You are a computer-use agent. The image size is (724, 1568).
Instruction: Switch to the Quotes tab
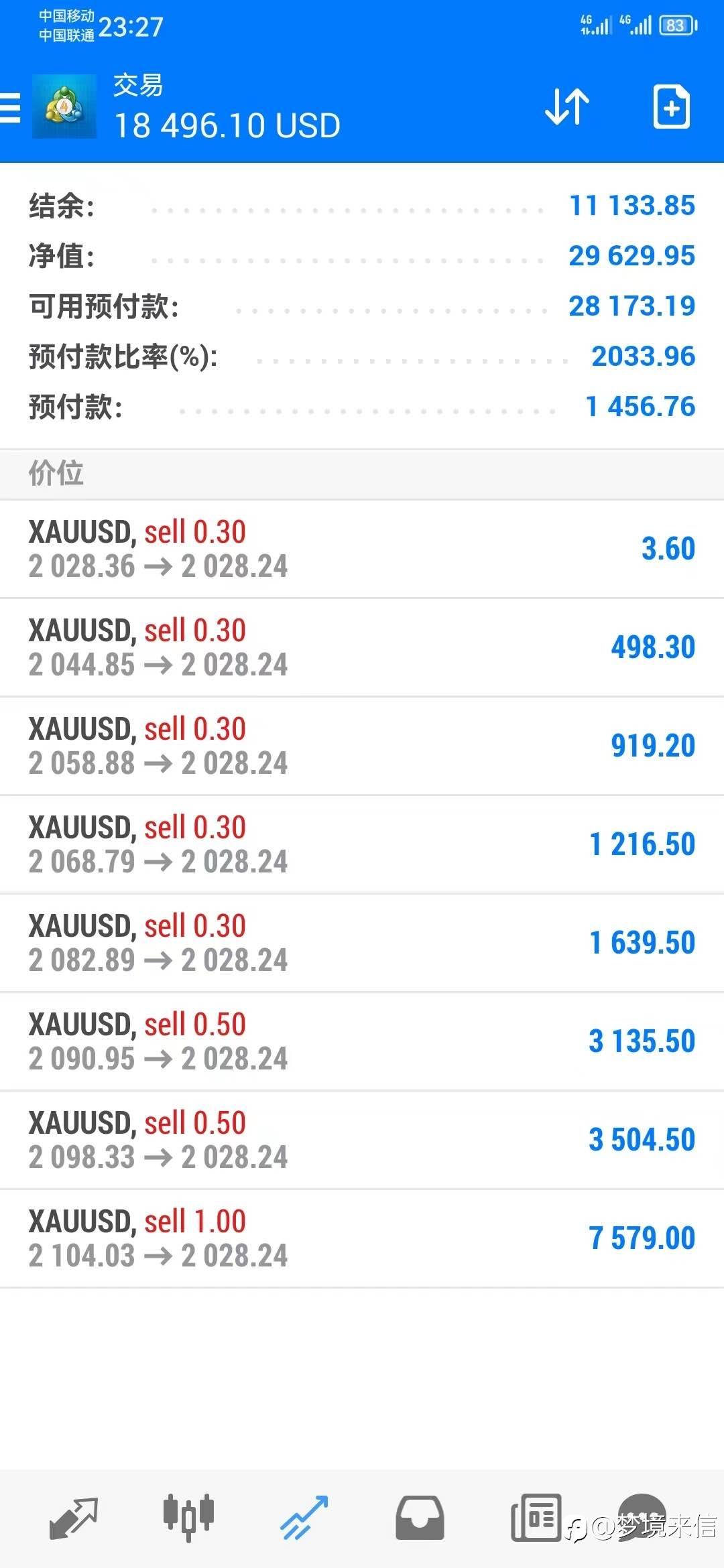point(74,1518)
